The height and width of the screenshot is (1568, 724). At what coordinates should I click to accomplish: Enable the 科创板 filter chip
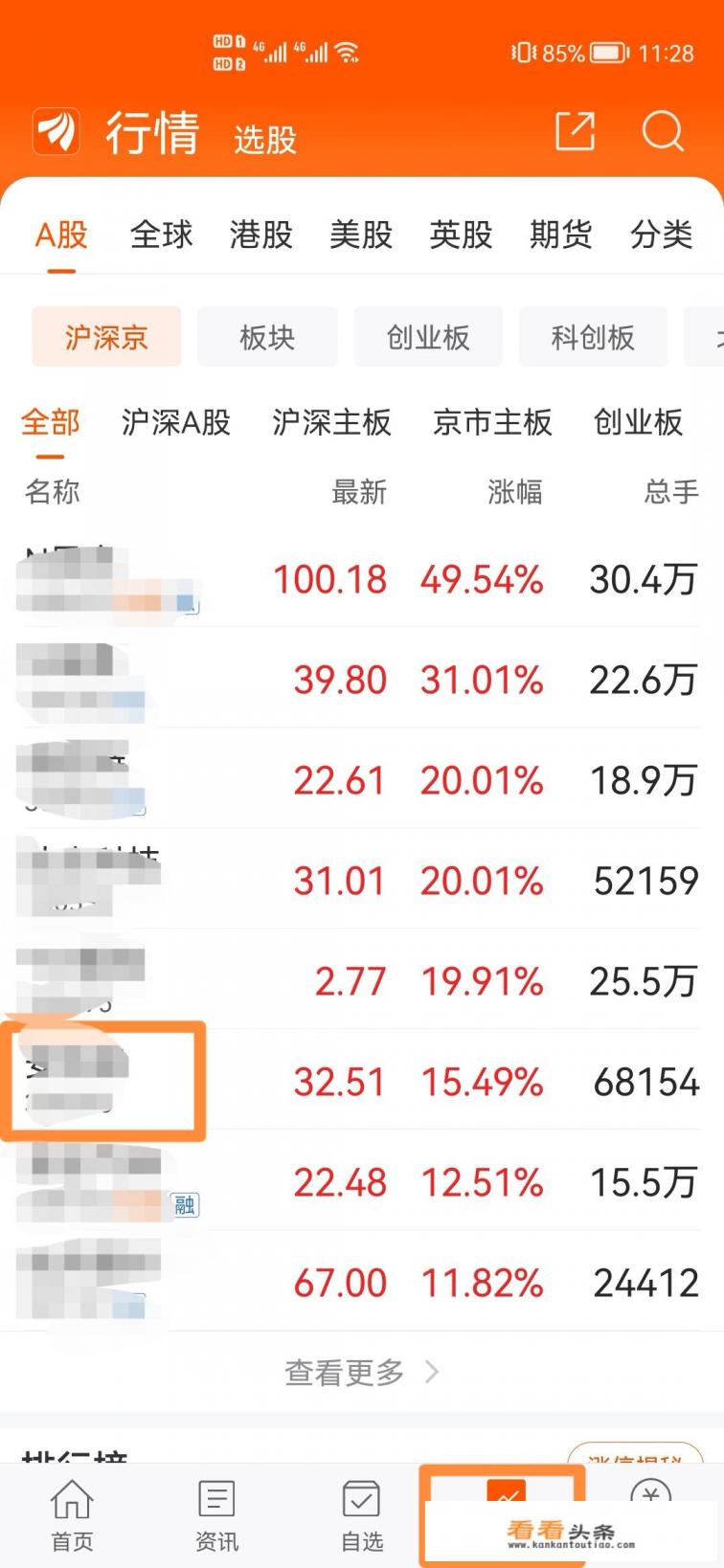(x=593, y=337)
